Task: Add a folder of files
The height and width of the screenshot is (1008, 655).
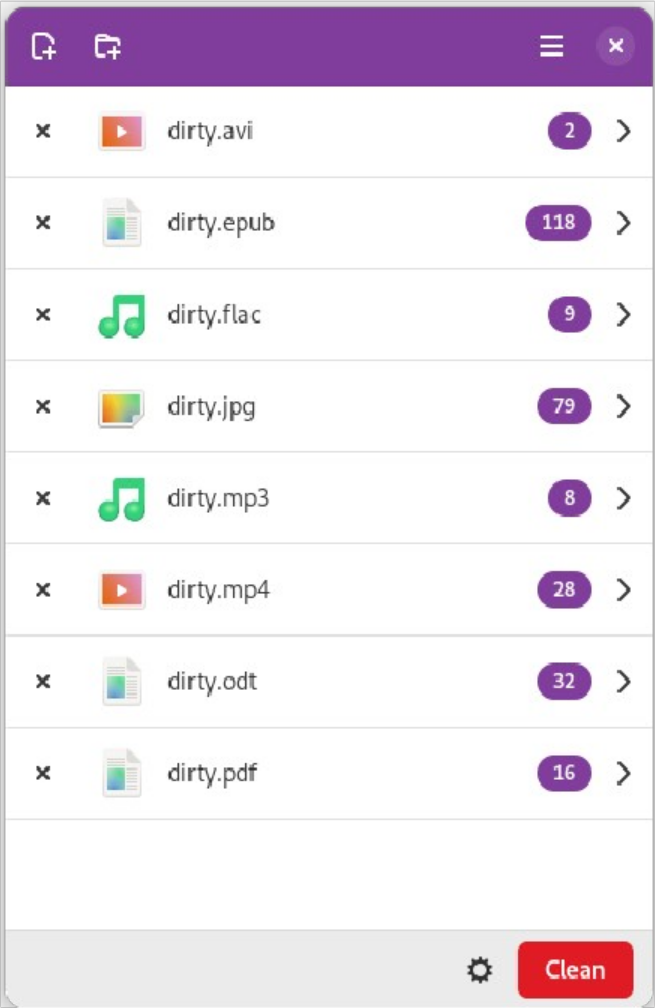Action: click(x=107, y=46)
